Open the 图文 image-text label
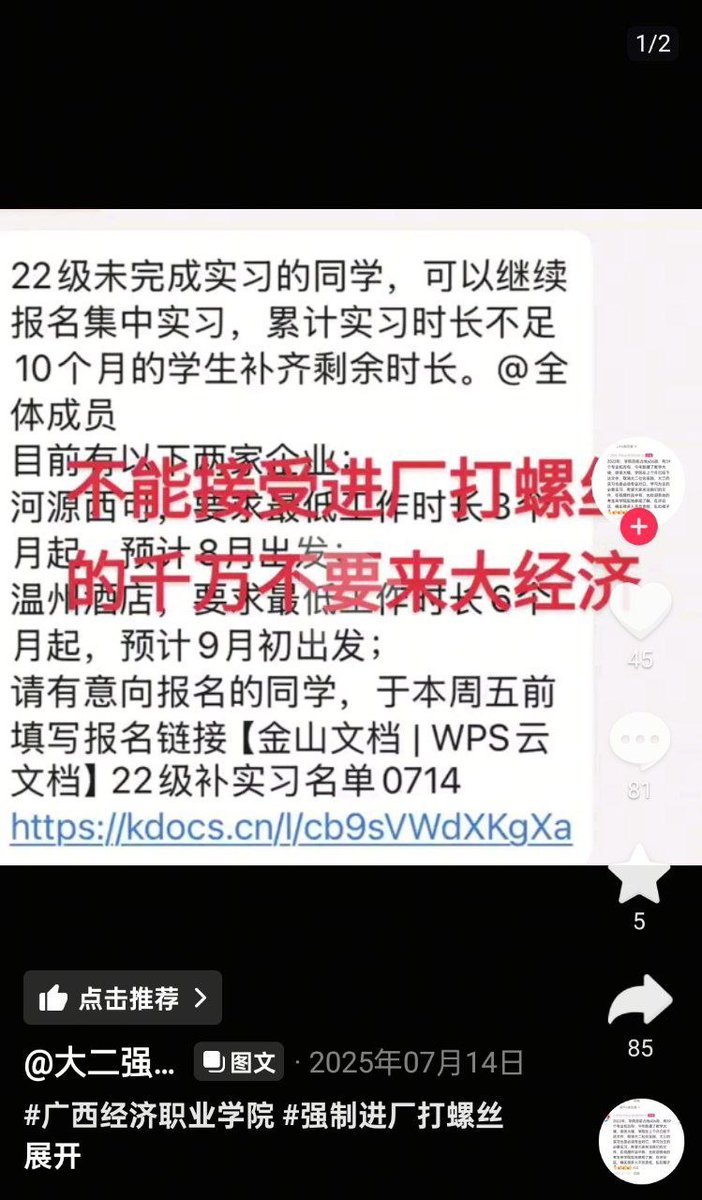This screenshot has height=1200, width=702. pyautogui.click(x=239, y=1062)
